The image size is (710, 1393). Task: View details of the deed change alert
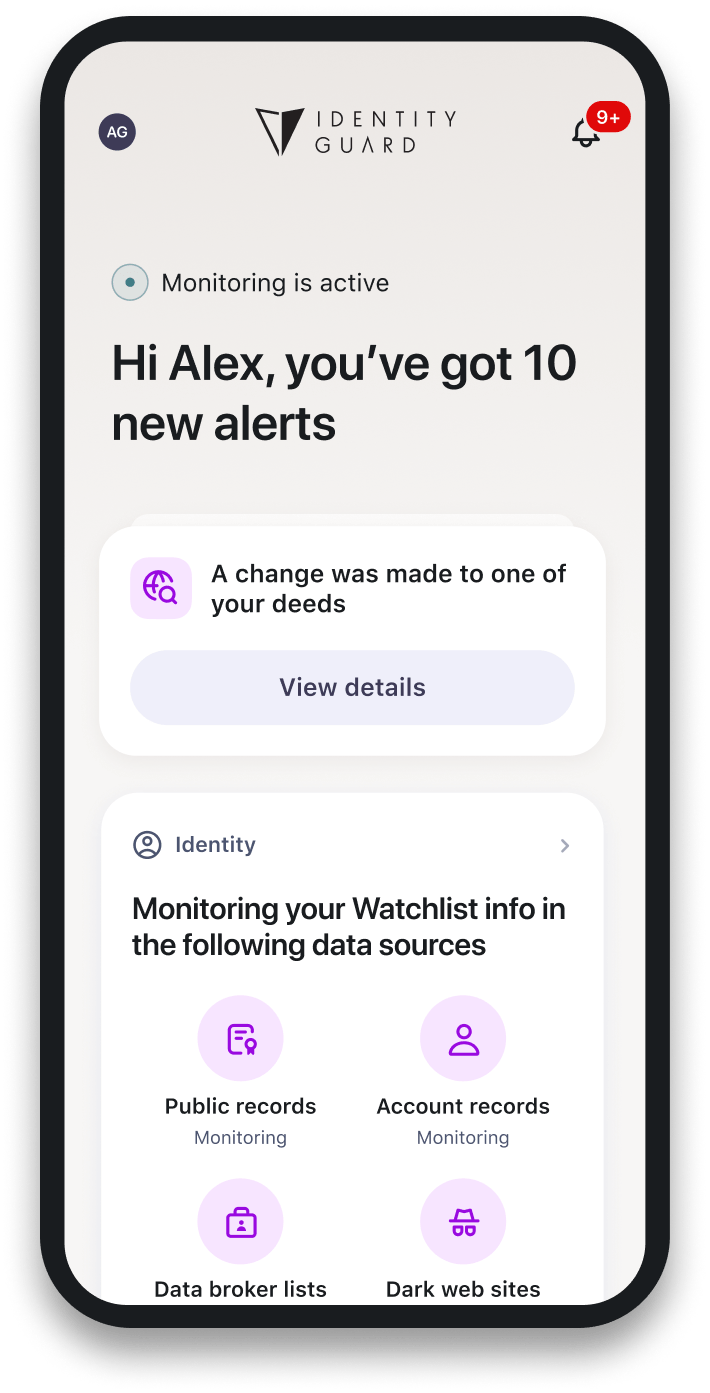pos(352,688)
